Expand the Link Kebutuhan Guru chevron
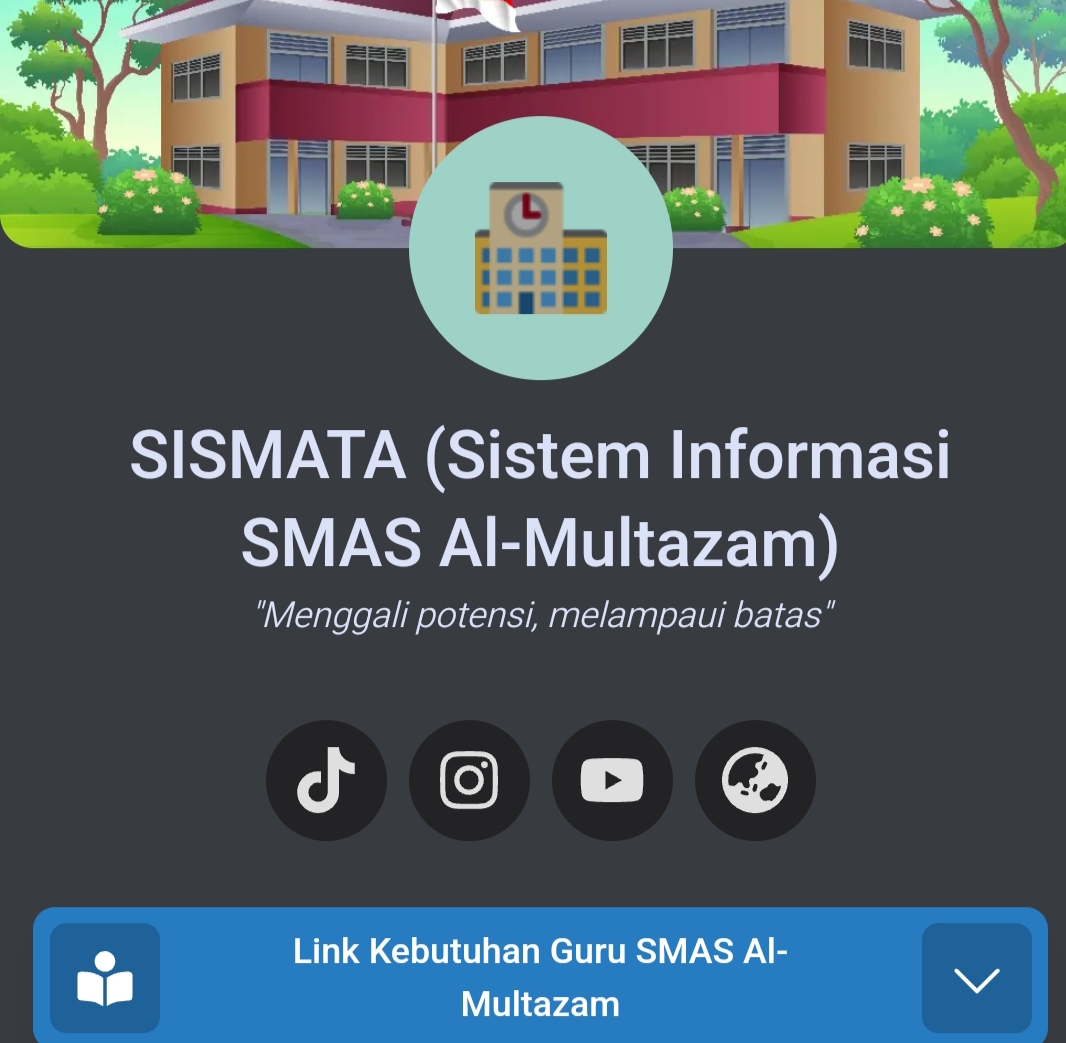Screen dimensions: 1066x1043 [976, 978]
